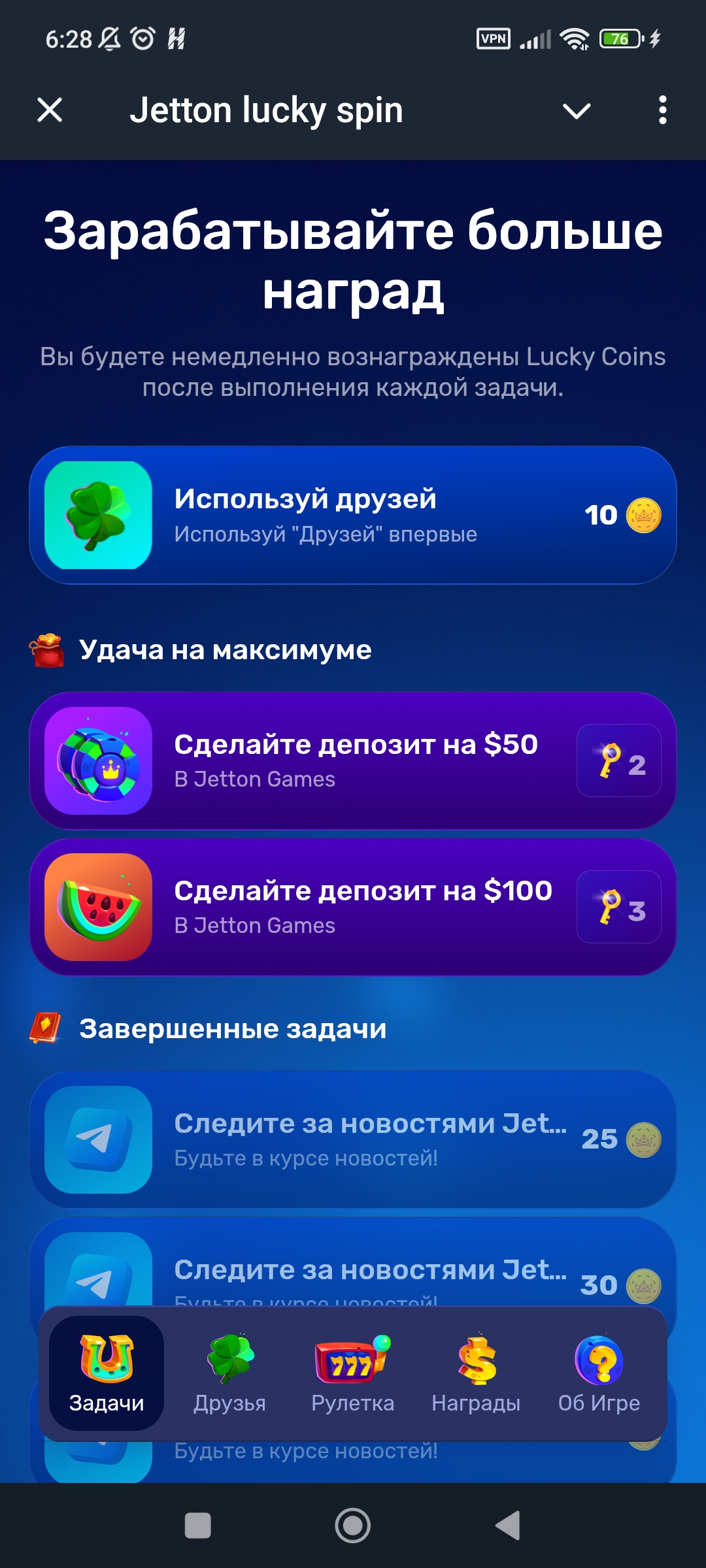Screen dimensions: 706x1568
Task: Expand the chevron next to the title
Action: pyautogui.click(x=577, y=111)
